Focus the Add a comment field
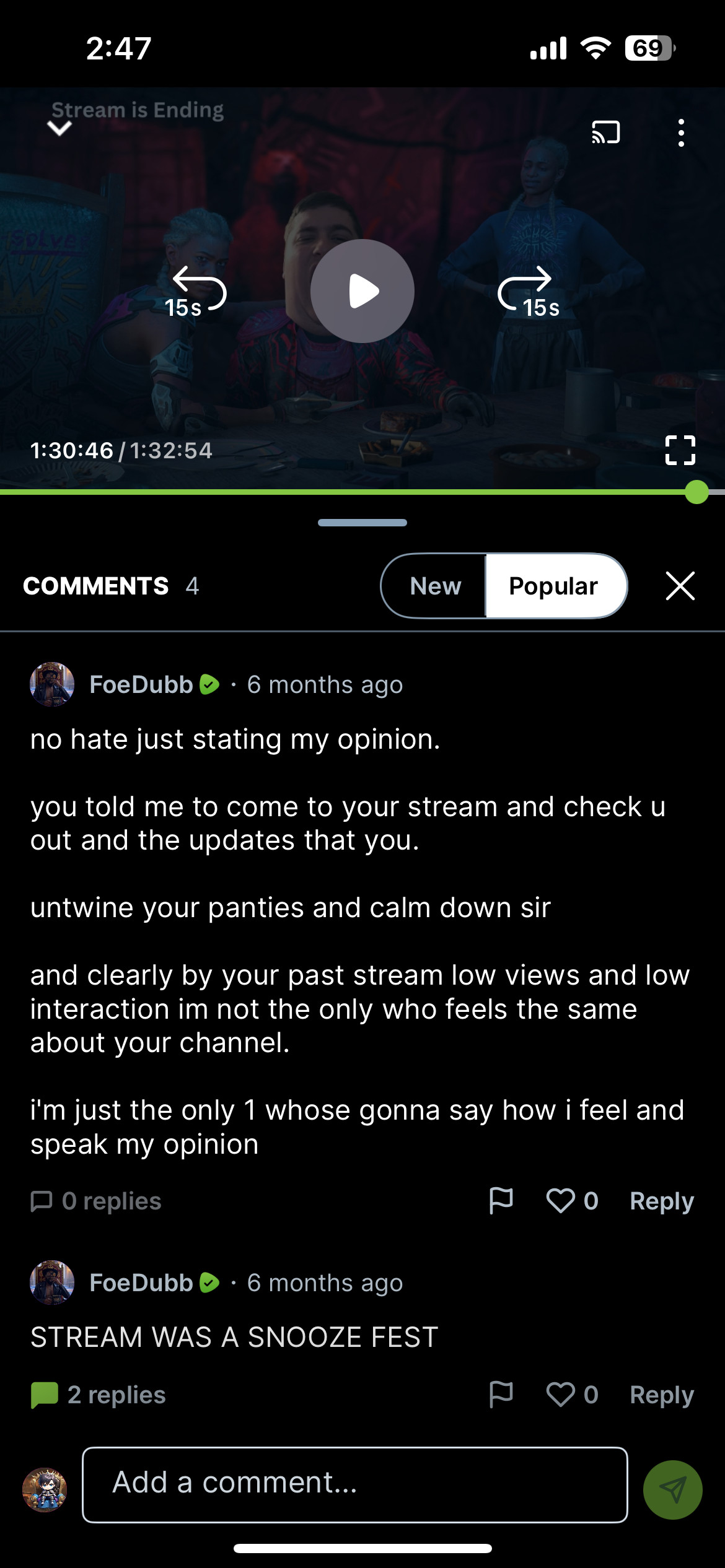Screen dimensions: 725x1568 click(354, 1484)
